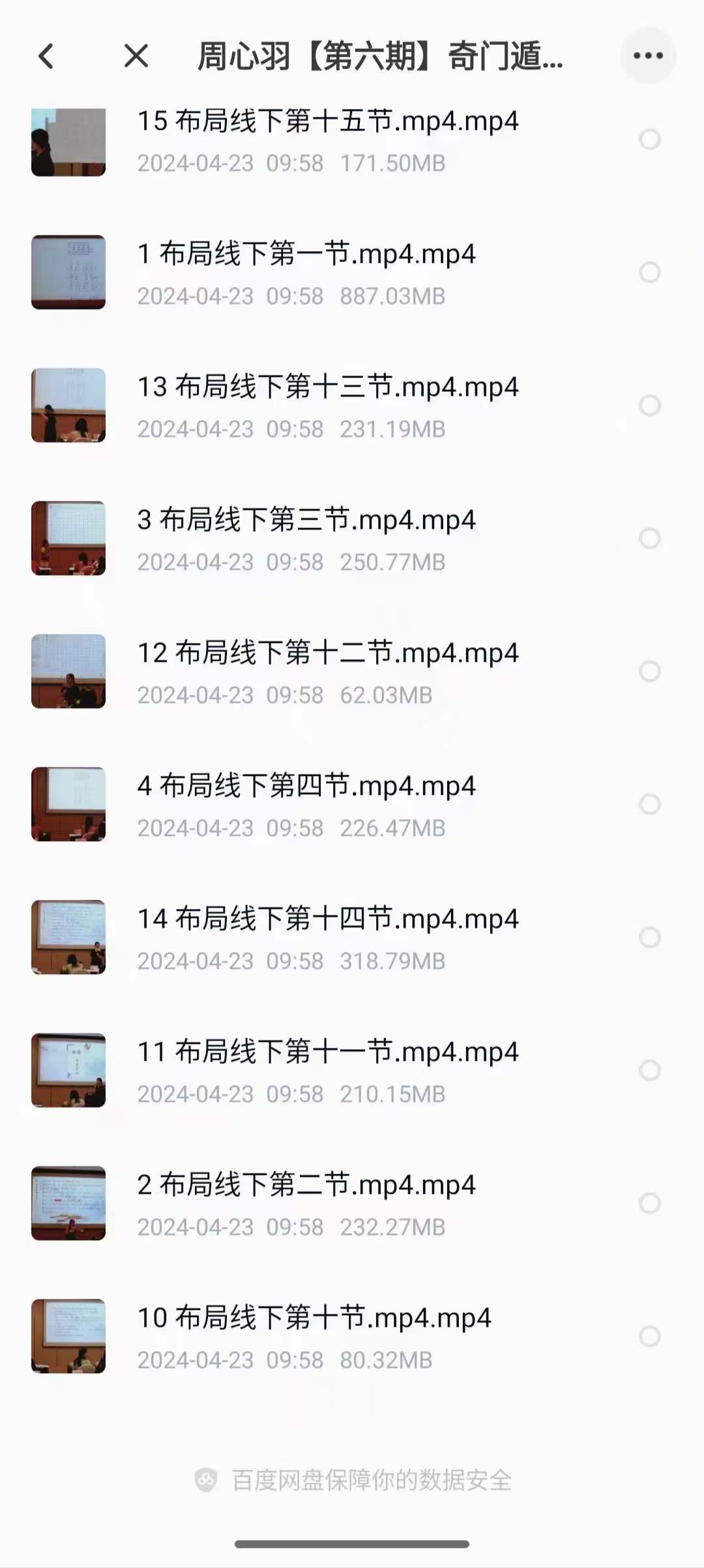The image size is (704, 1568).
Task: Select the checkbox for 14 布局线下第十四节.mp4
Action: tap(649, 938)
